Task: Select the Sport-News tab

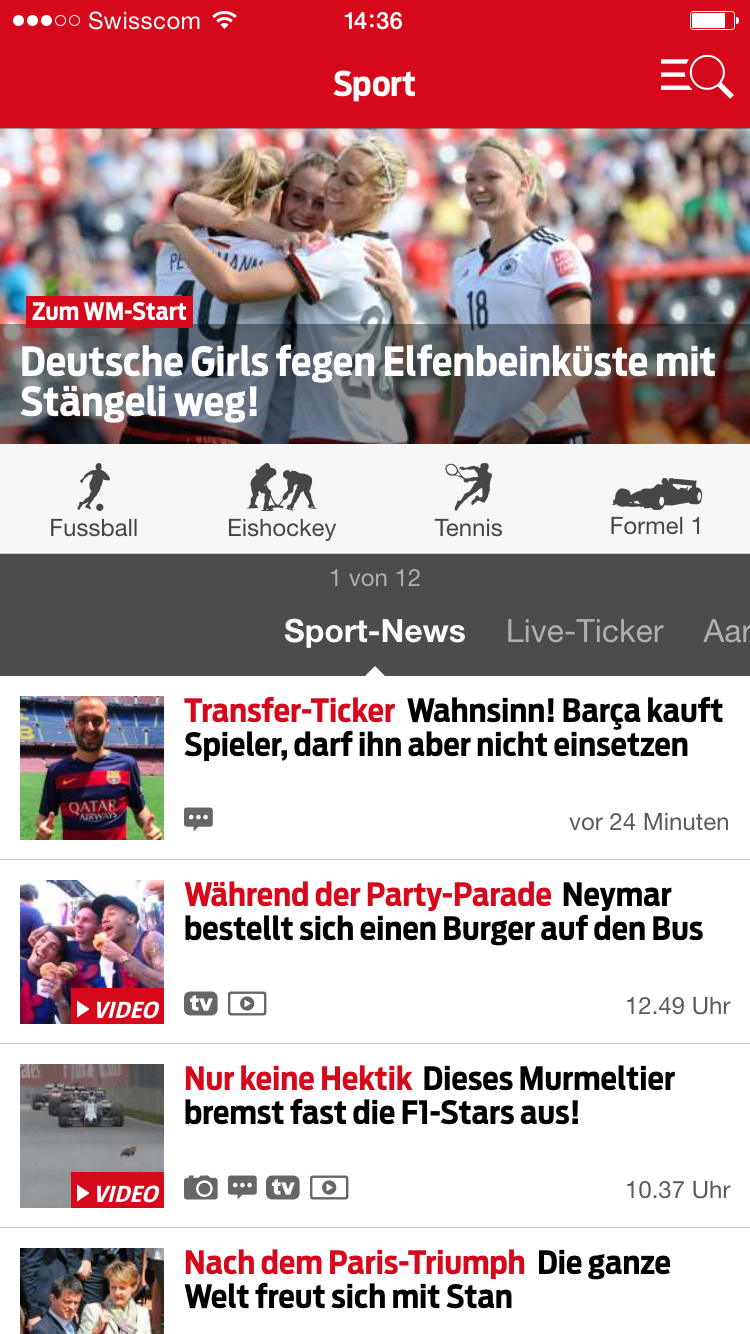Action: (374, 631)
